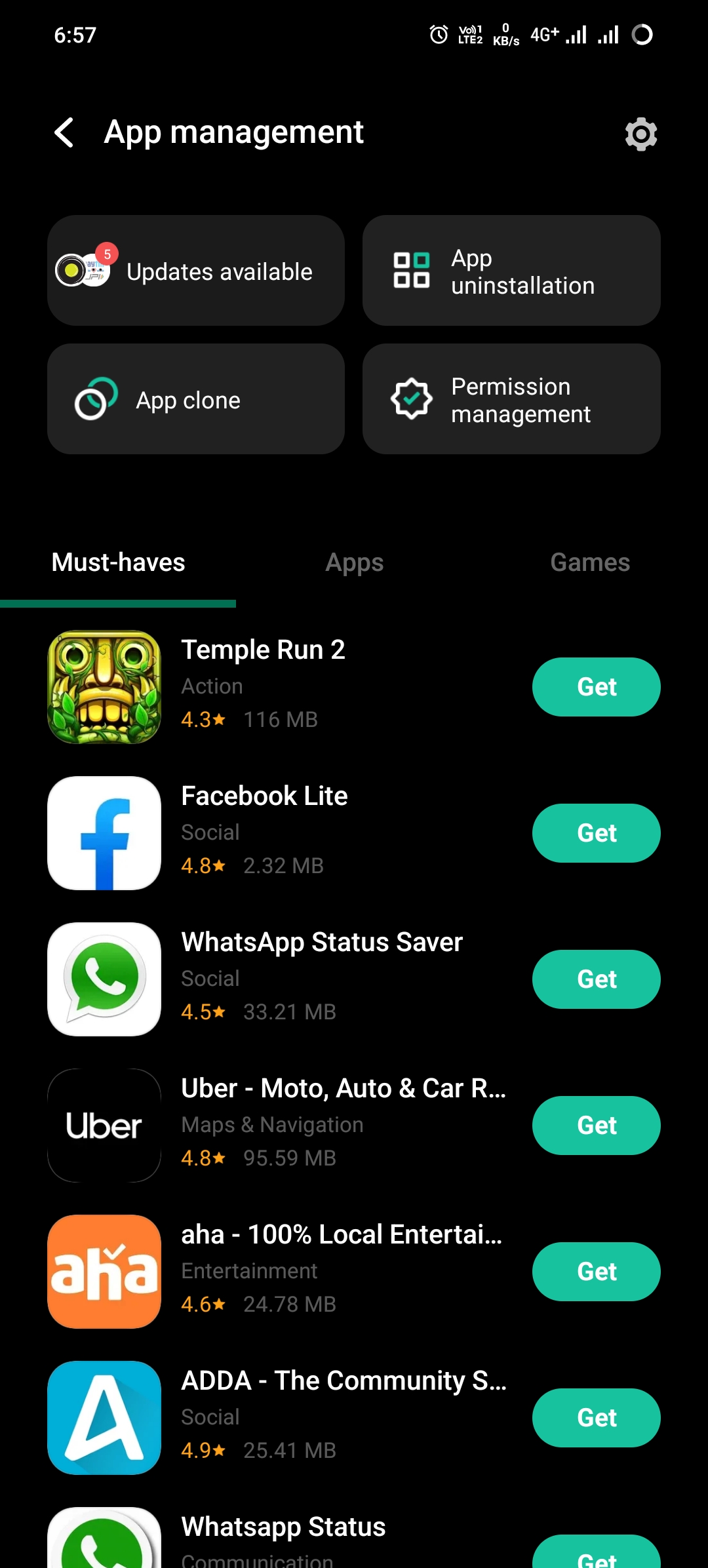Open App uninstallation

(511, 271)
